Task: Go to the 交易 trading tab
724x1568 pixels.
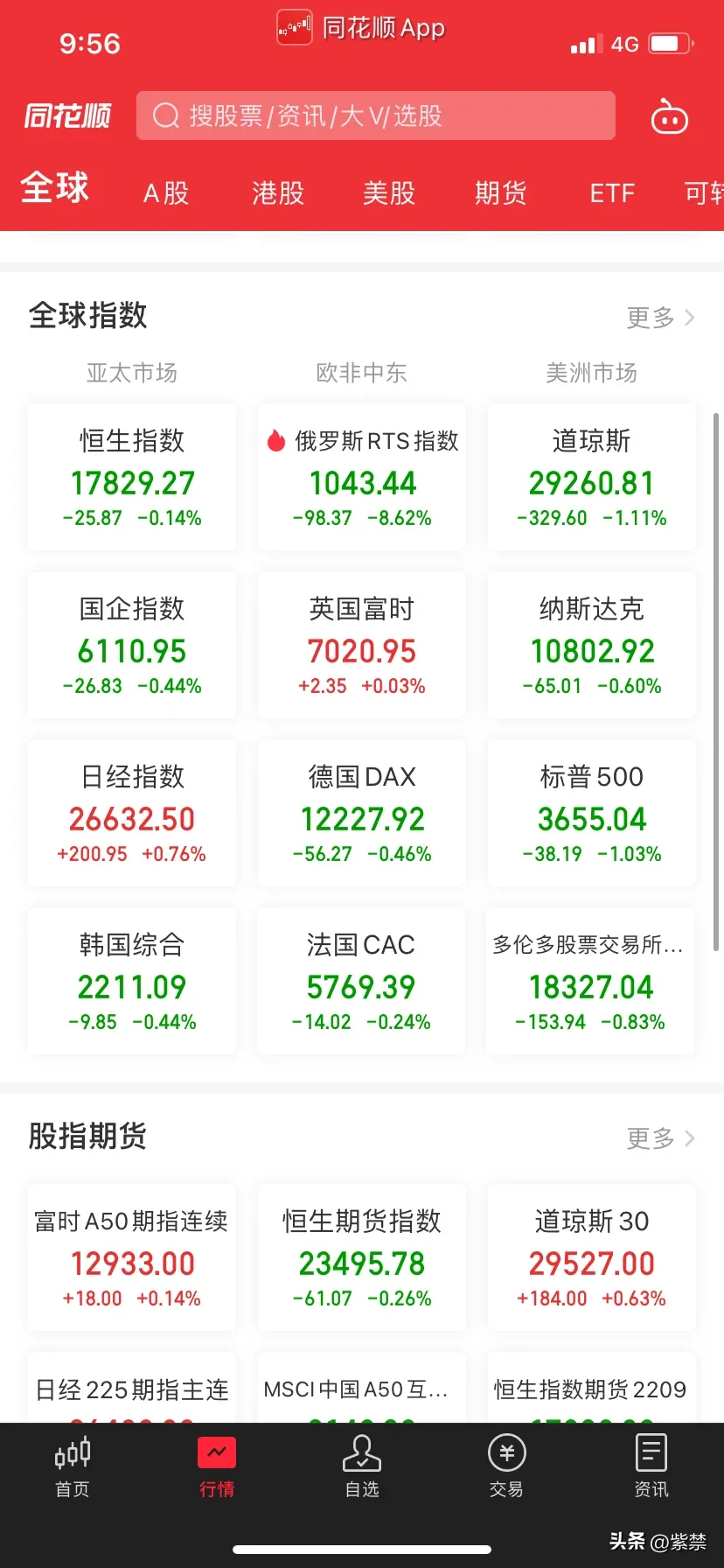Action: pyautogui.click(x=506, y=1466)
